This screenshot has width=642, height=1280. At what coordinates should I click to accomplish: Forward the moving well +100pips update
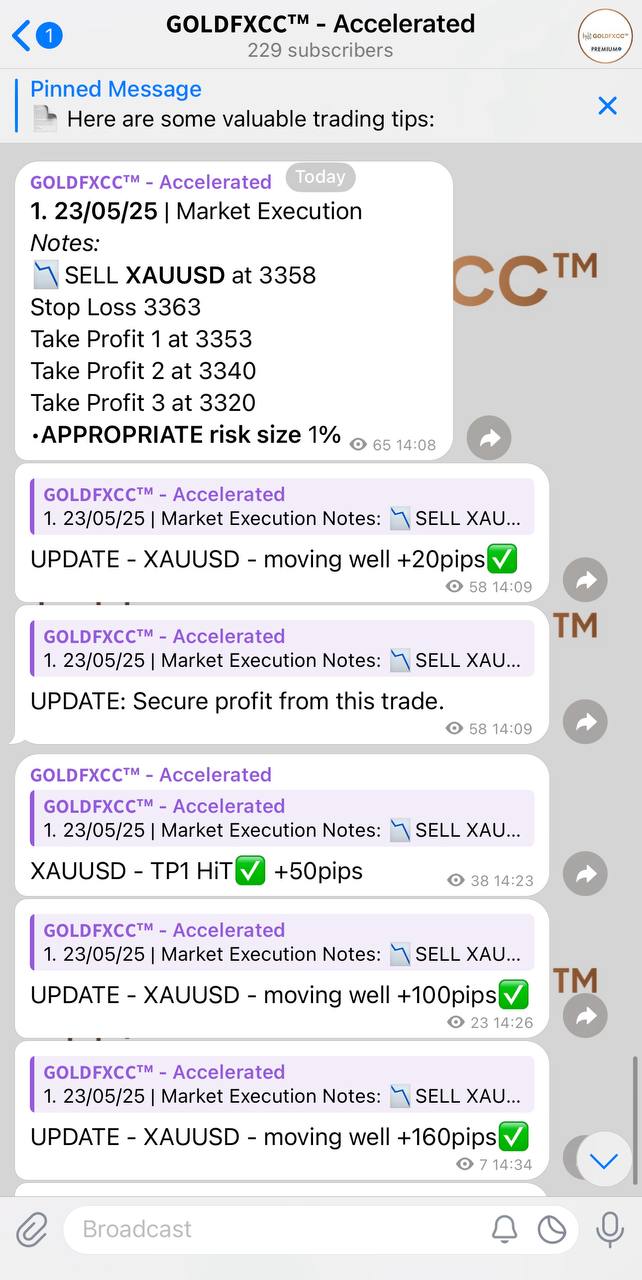(585, 1016)
